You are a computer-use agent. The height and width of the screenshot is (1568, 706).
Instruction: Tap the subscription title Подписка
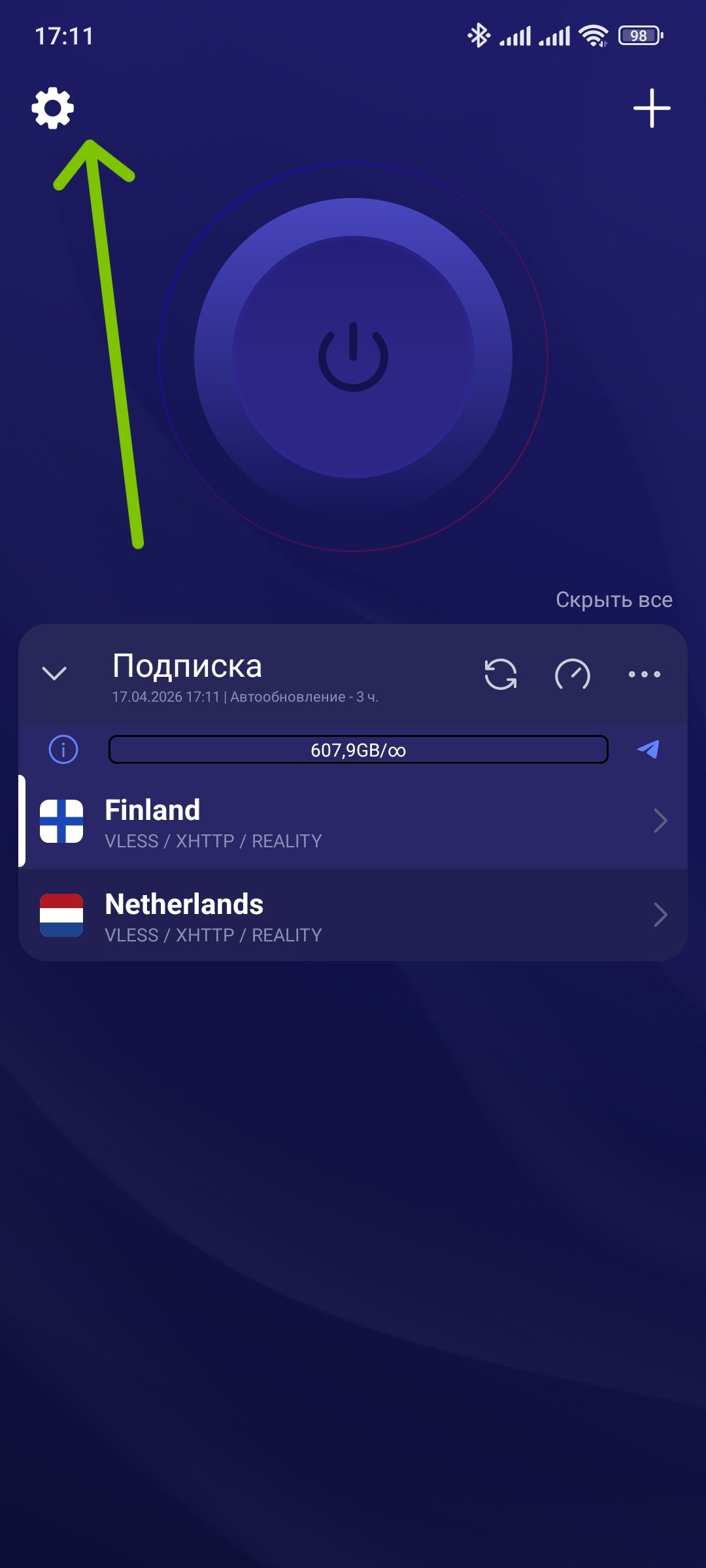[x=186, y=666]
